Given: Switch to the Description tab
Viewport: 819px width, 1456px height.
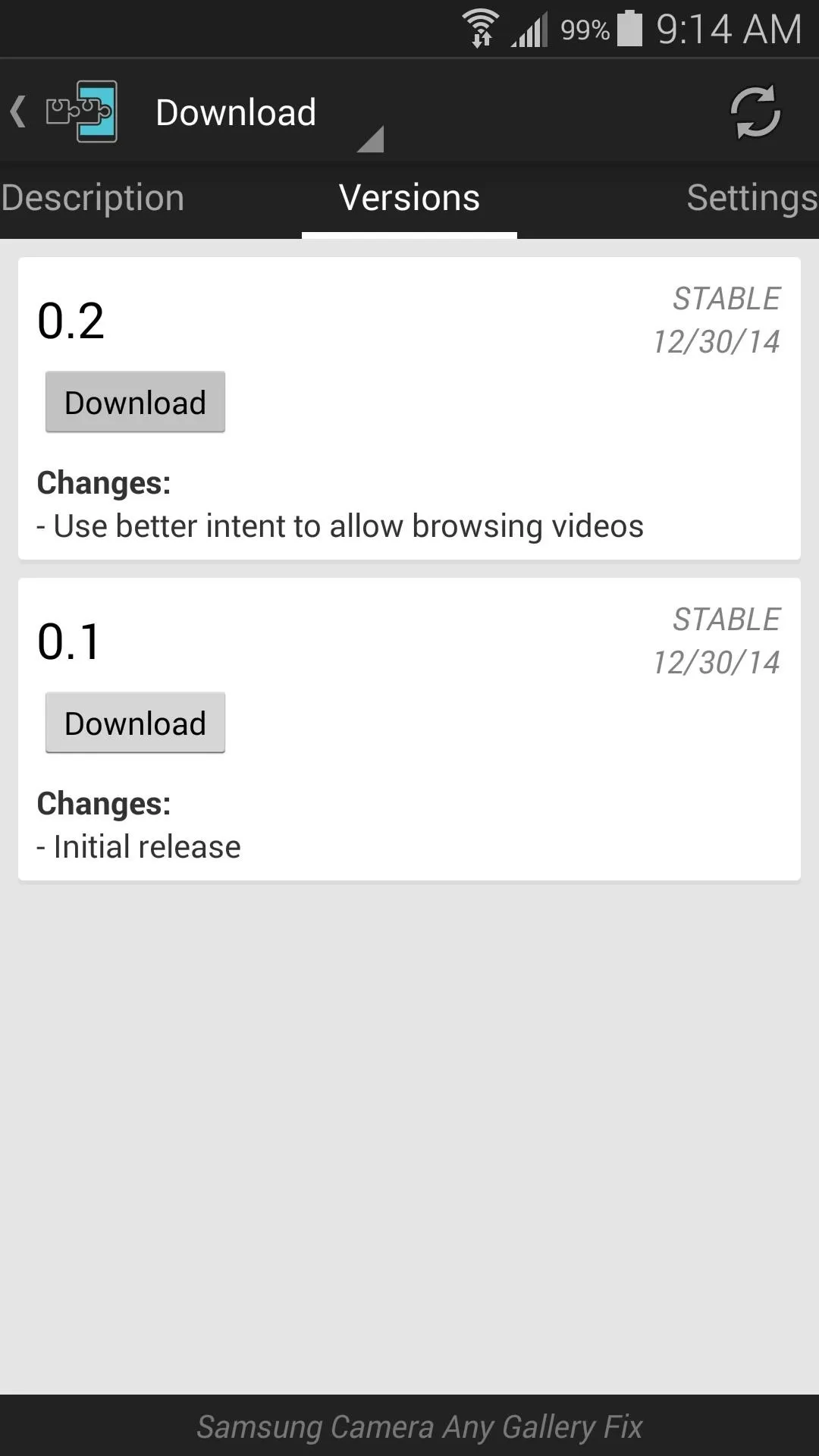Looking at the screenshot, I should [93, 199].
